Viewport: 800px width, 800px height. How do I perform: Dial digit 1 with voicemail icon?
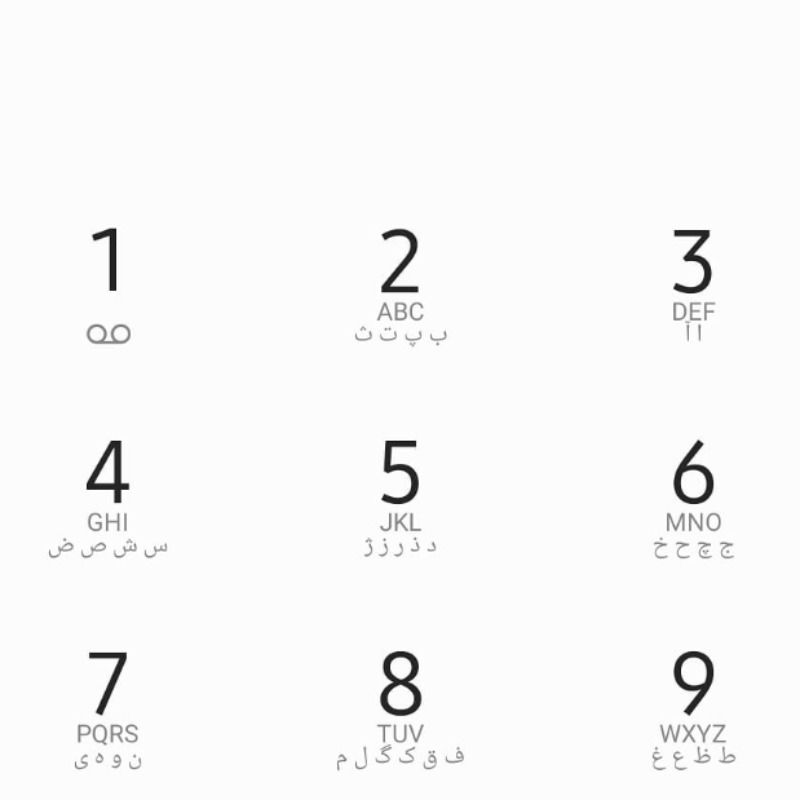coord(108,280)
